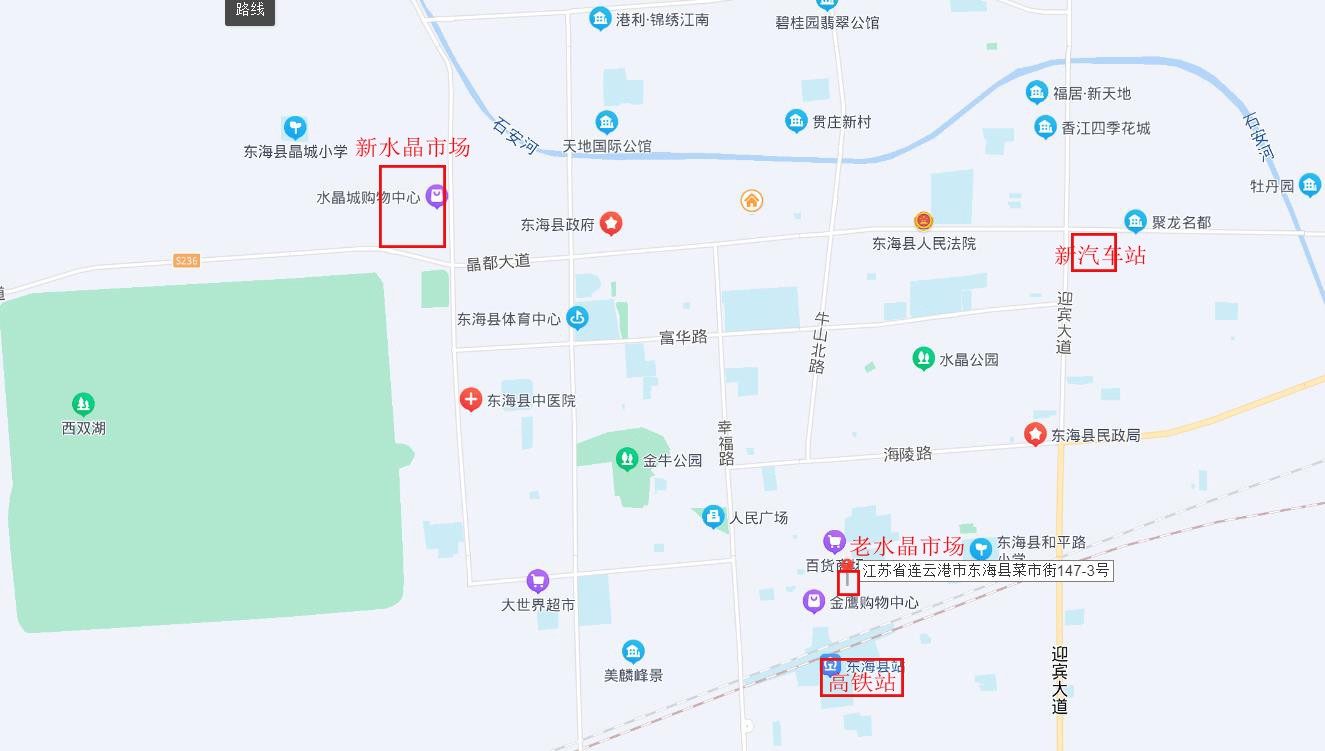Select the 东海县晶城小学 school marker

click(294, 127)
